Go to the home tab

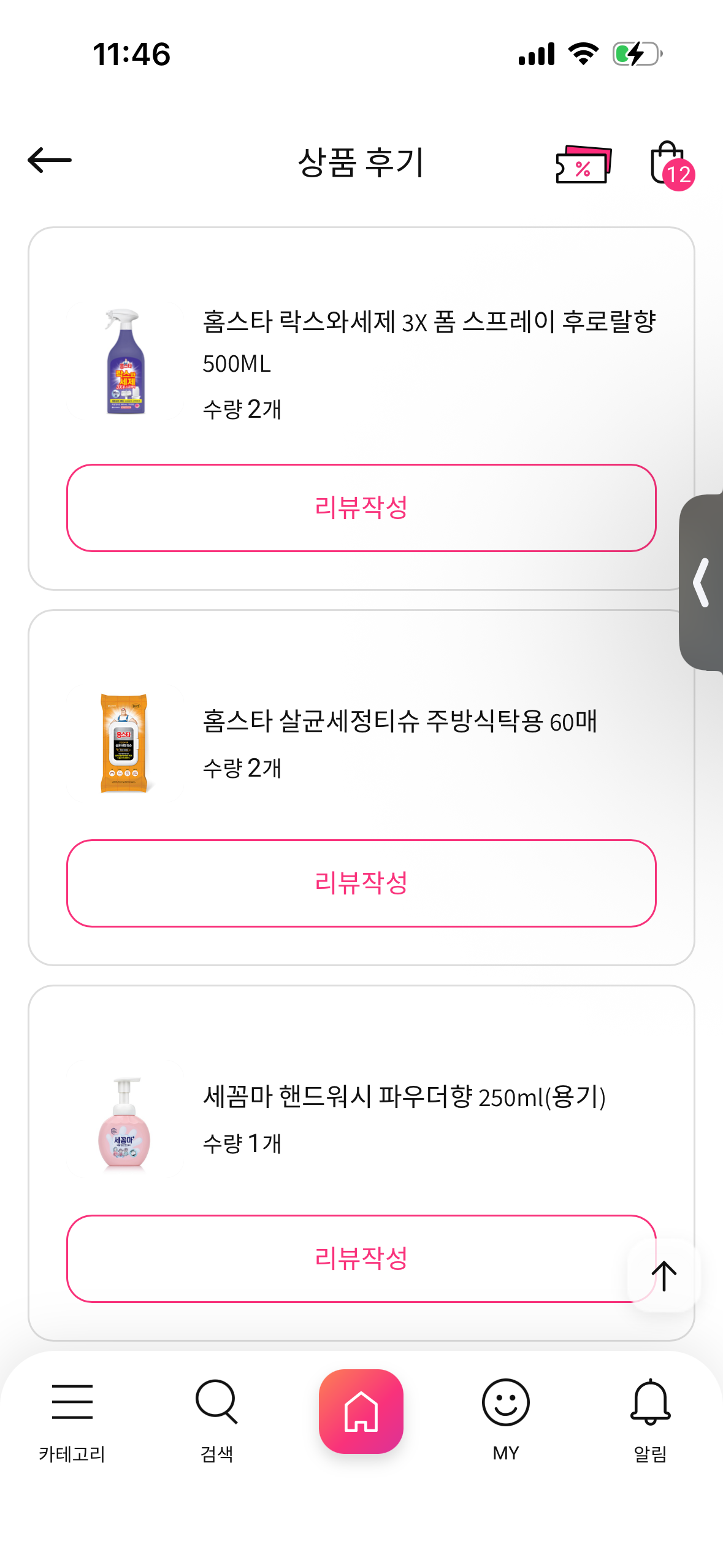(x=361, y=1411)
